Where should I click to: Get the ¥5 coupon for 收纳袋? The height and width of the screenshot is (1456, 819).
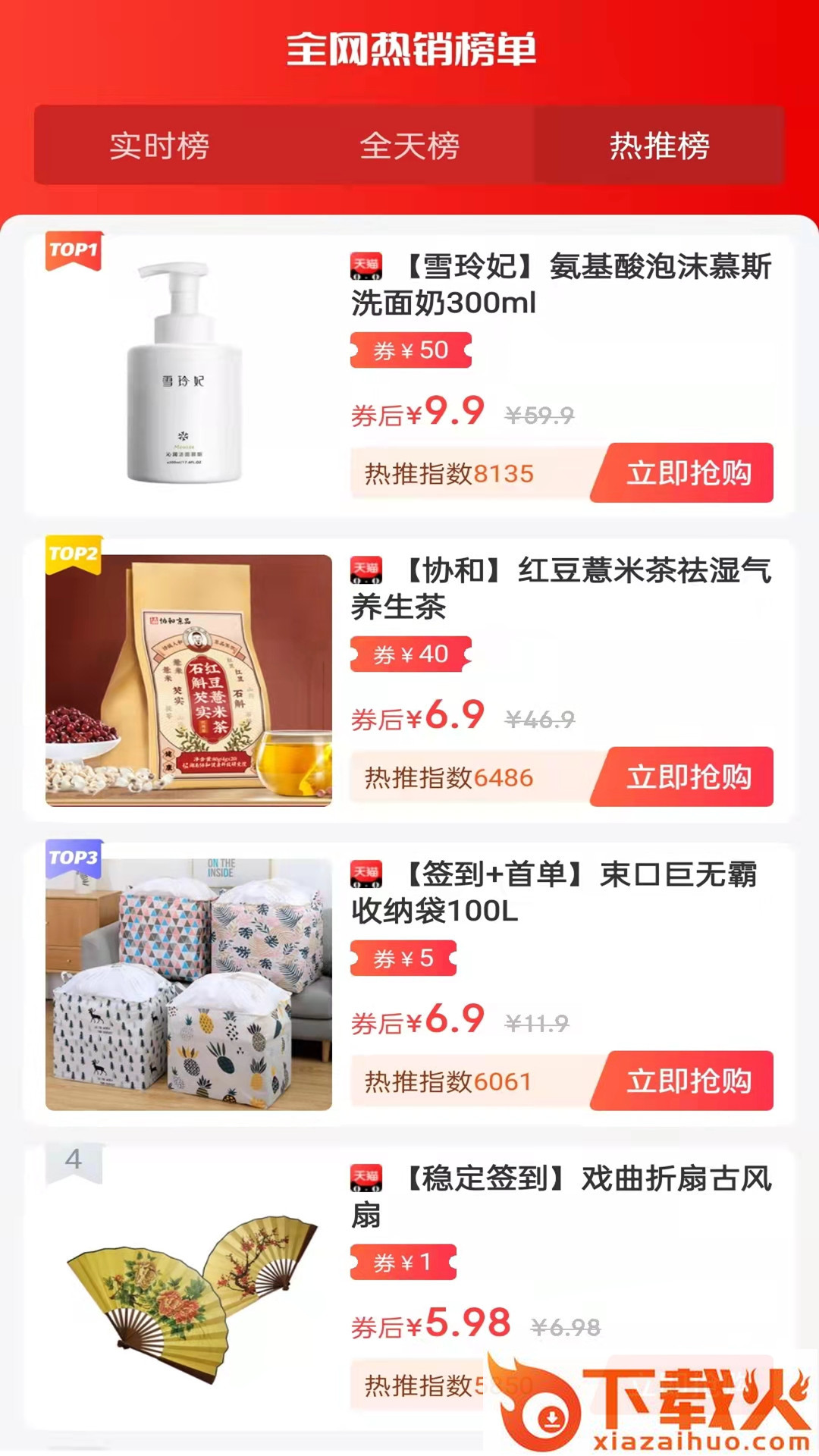click(x=403, y=959)
